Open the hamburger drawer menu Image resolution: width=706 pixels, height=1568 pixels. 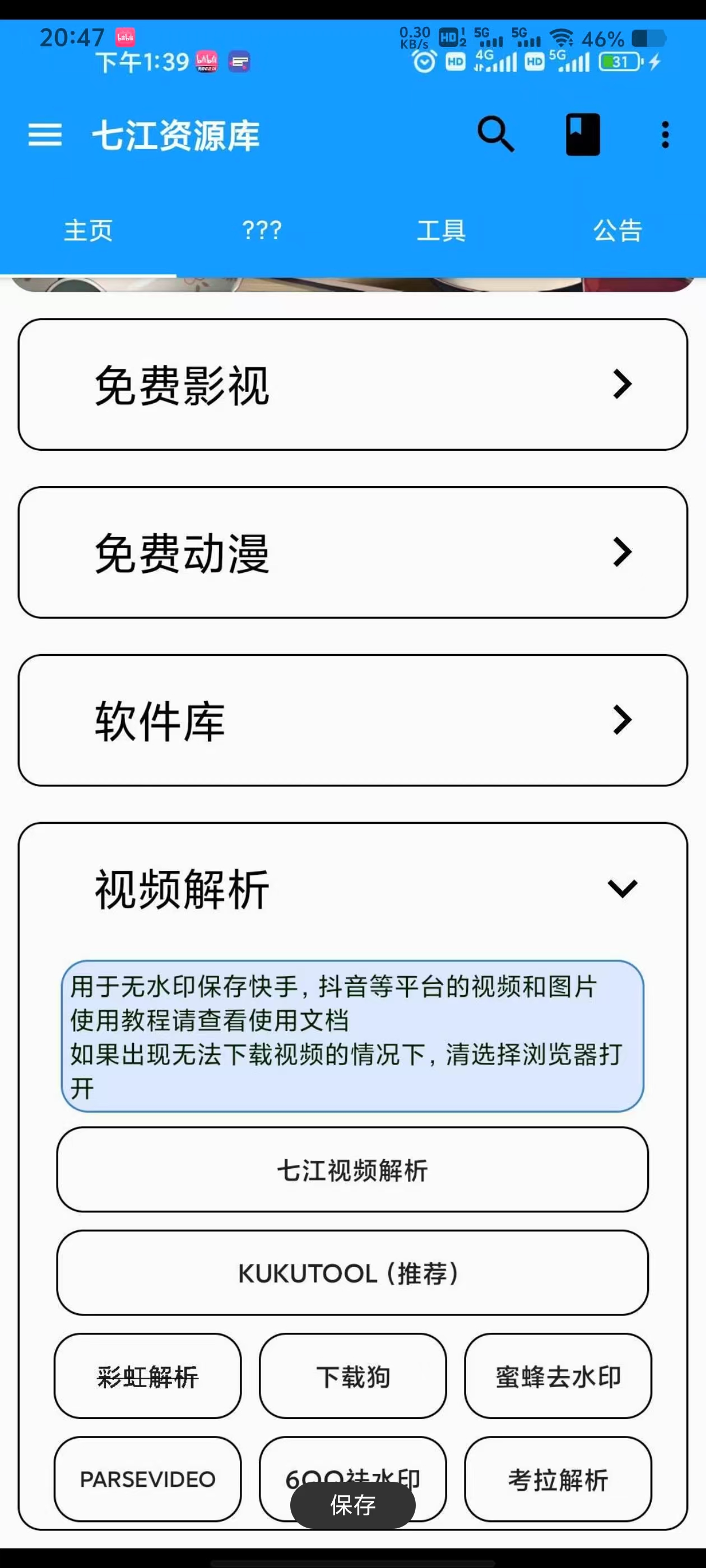pos(45,134)
